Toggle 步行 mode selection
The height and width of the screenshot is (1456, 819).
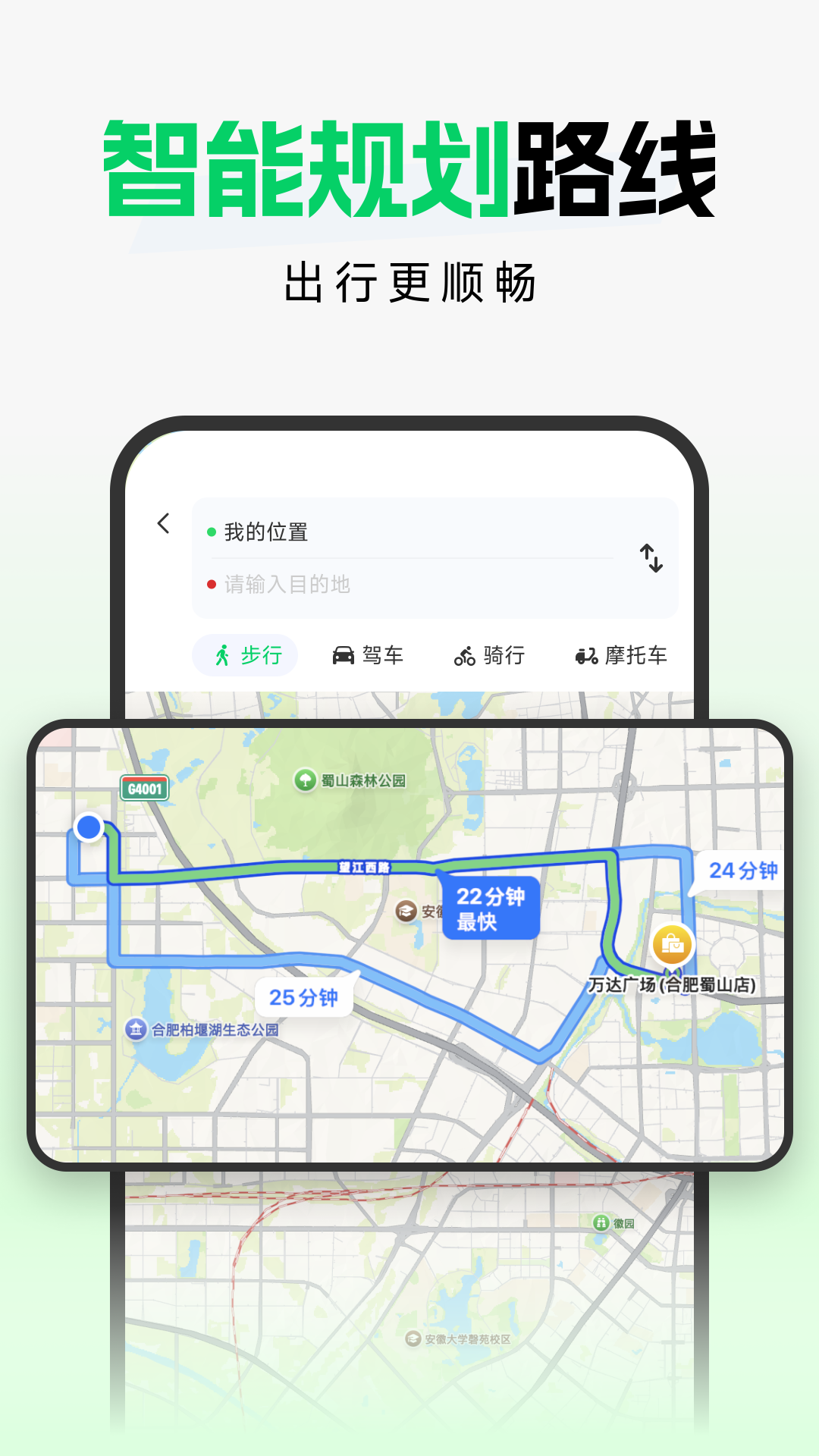[245, 654]
